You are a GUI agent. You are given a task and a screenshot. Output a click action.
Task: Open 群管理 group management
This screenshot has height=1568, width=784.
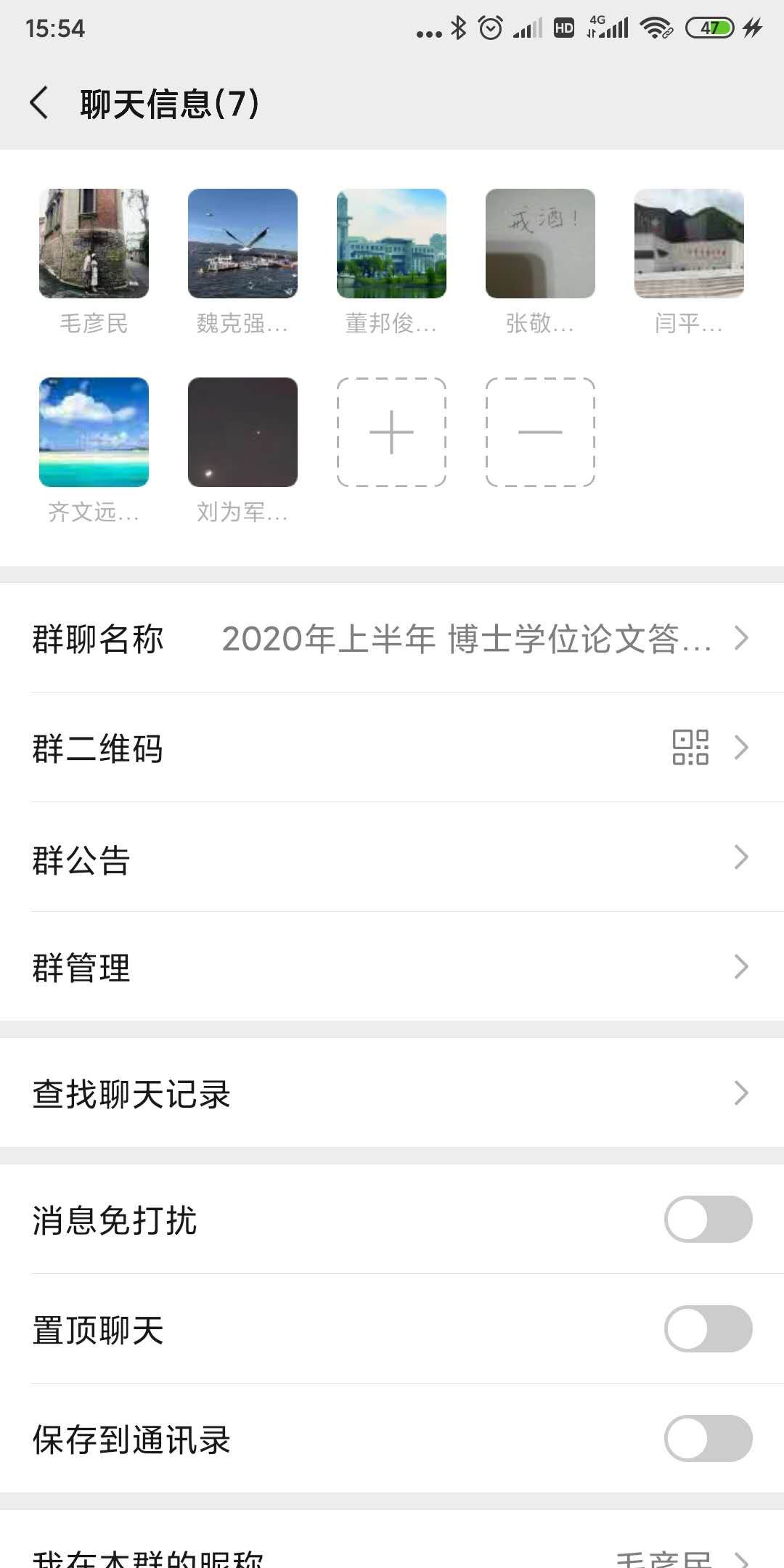pos(392,967)
